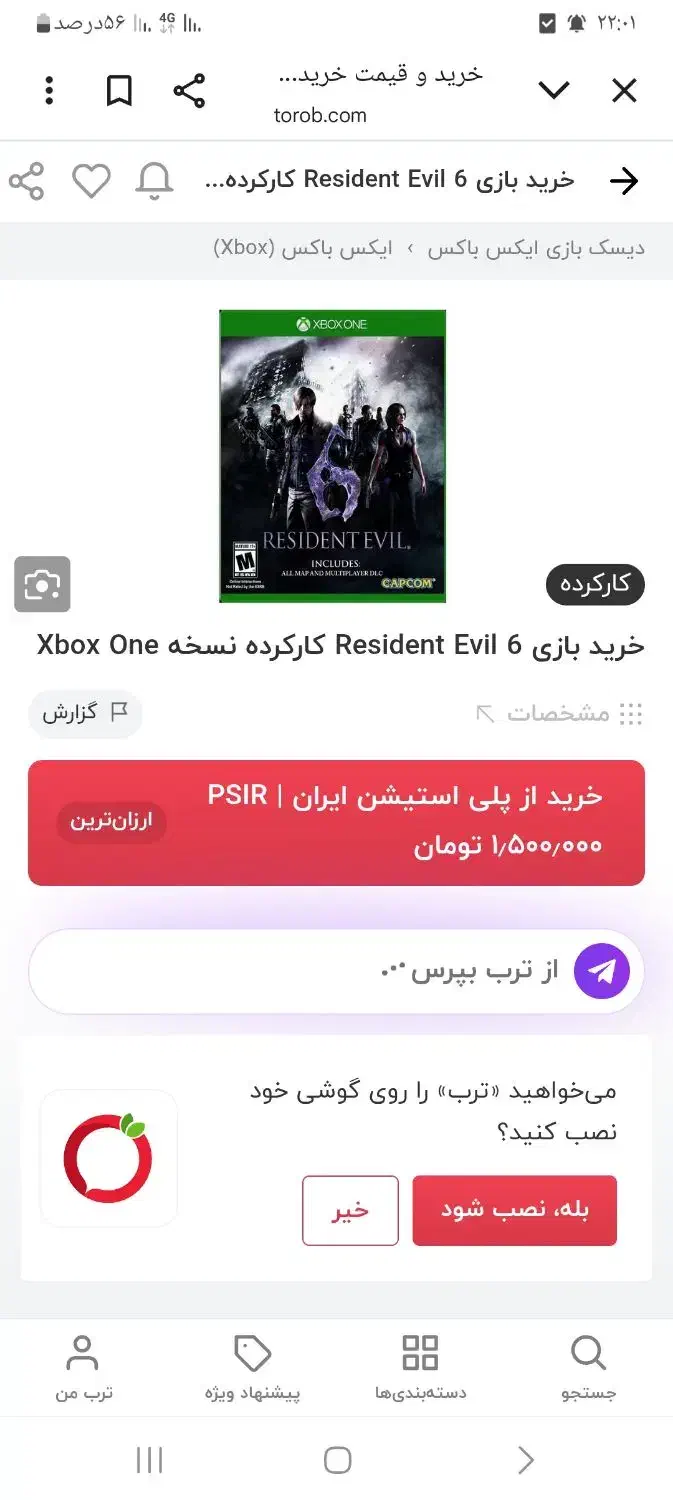This screenshot has width=673, height=1500.
Task: Decline the app install with خیر
Action: (x=350, y=1210)
